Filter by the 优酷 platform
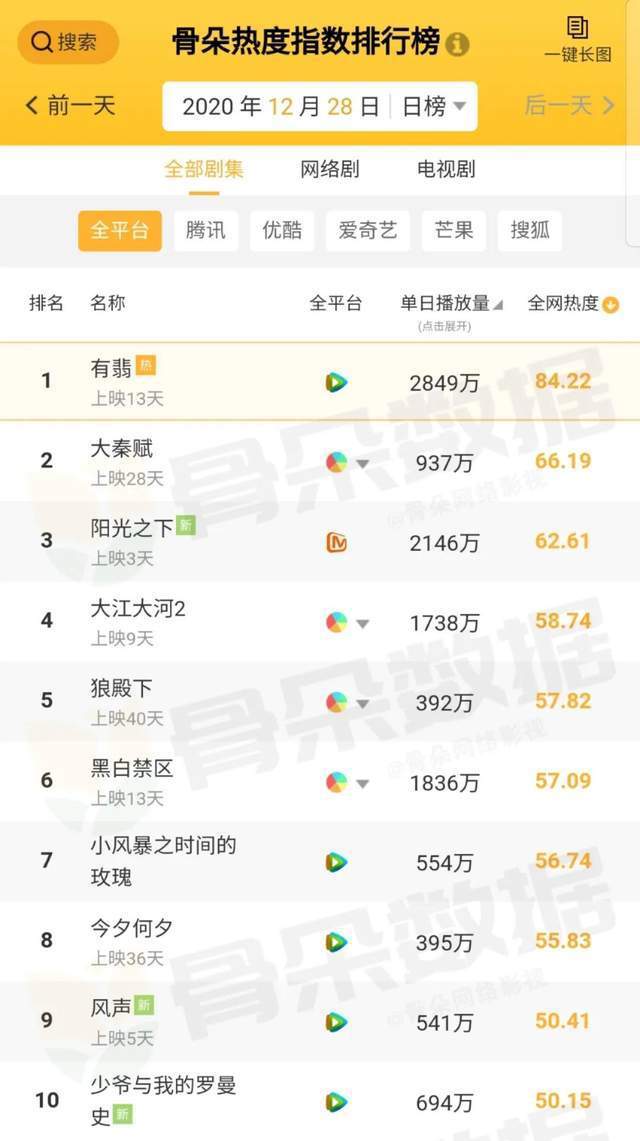The image size is (640, 1141). (282, 231)
